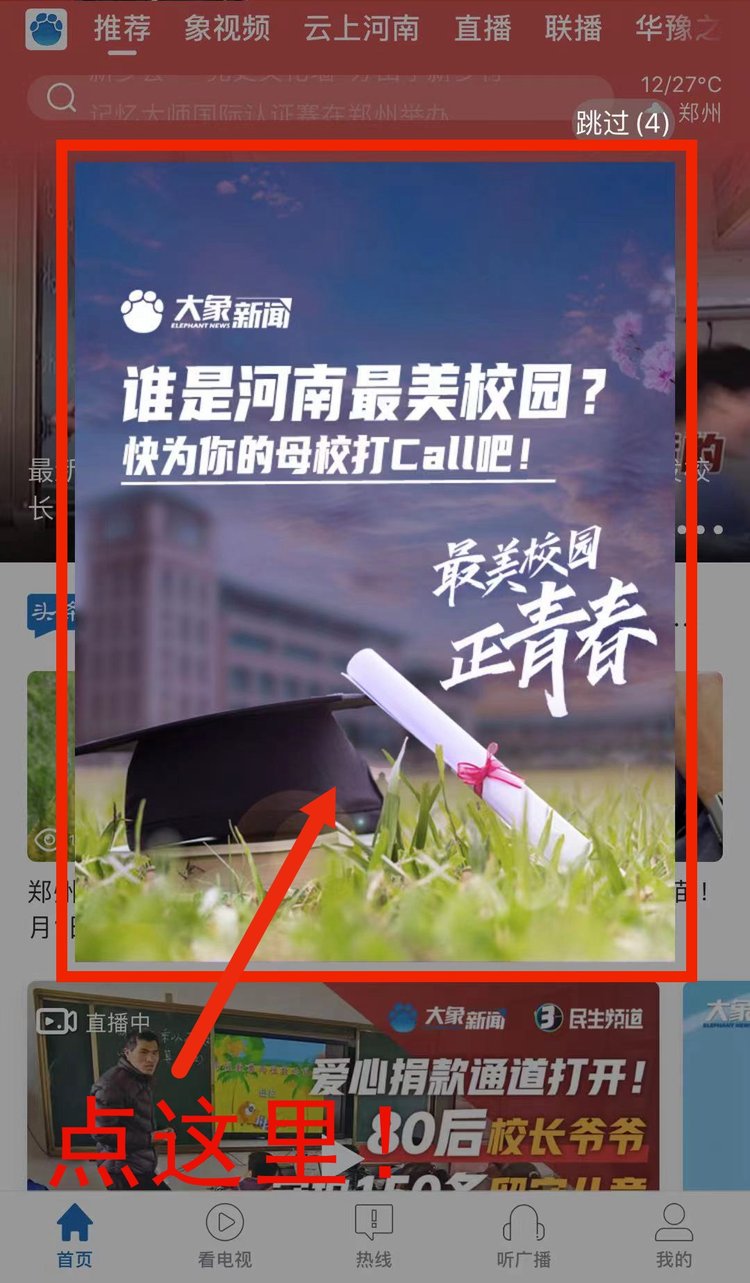Screen dimensions: 750x1283
Task: Switch to the 推荐 top tab
Action: pyautogui.click(x=122, y=28)
